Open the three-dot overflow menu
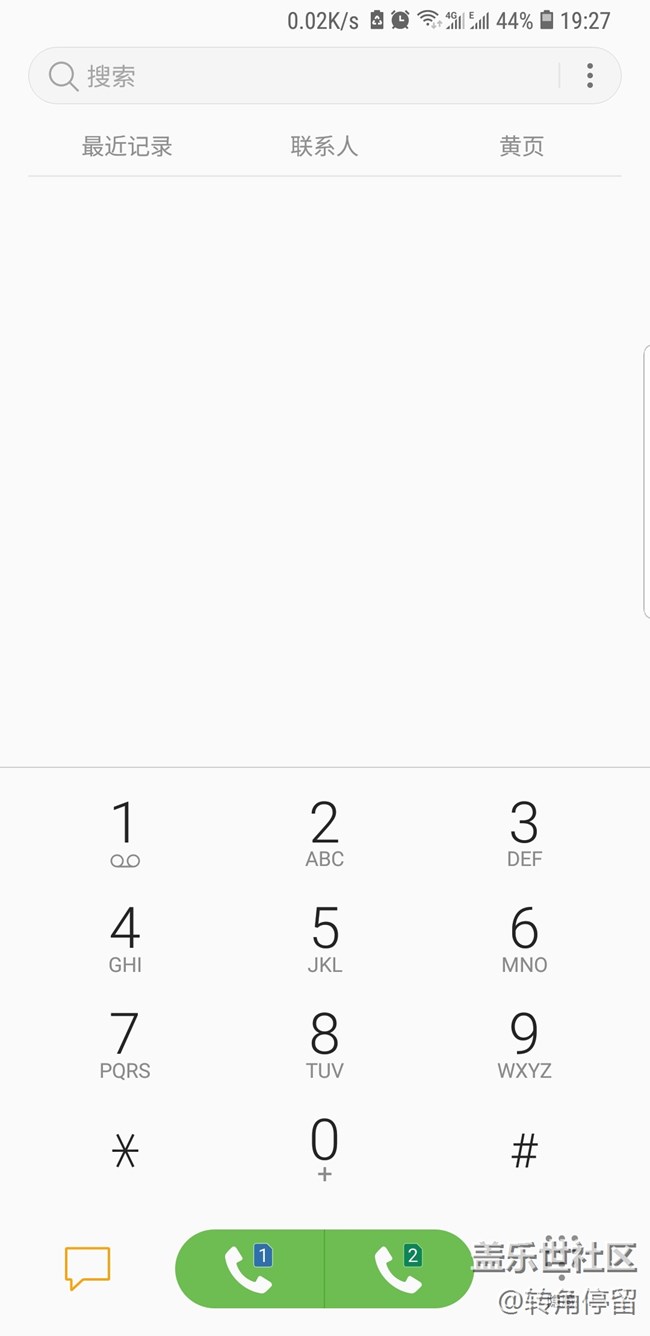 coord(590,76)
